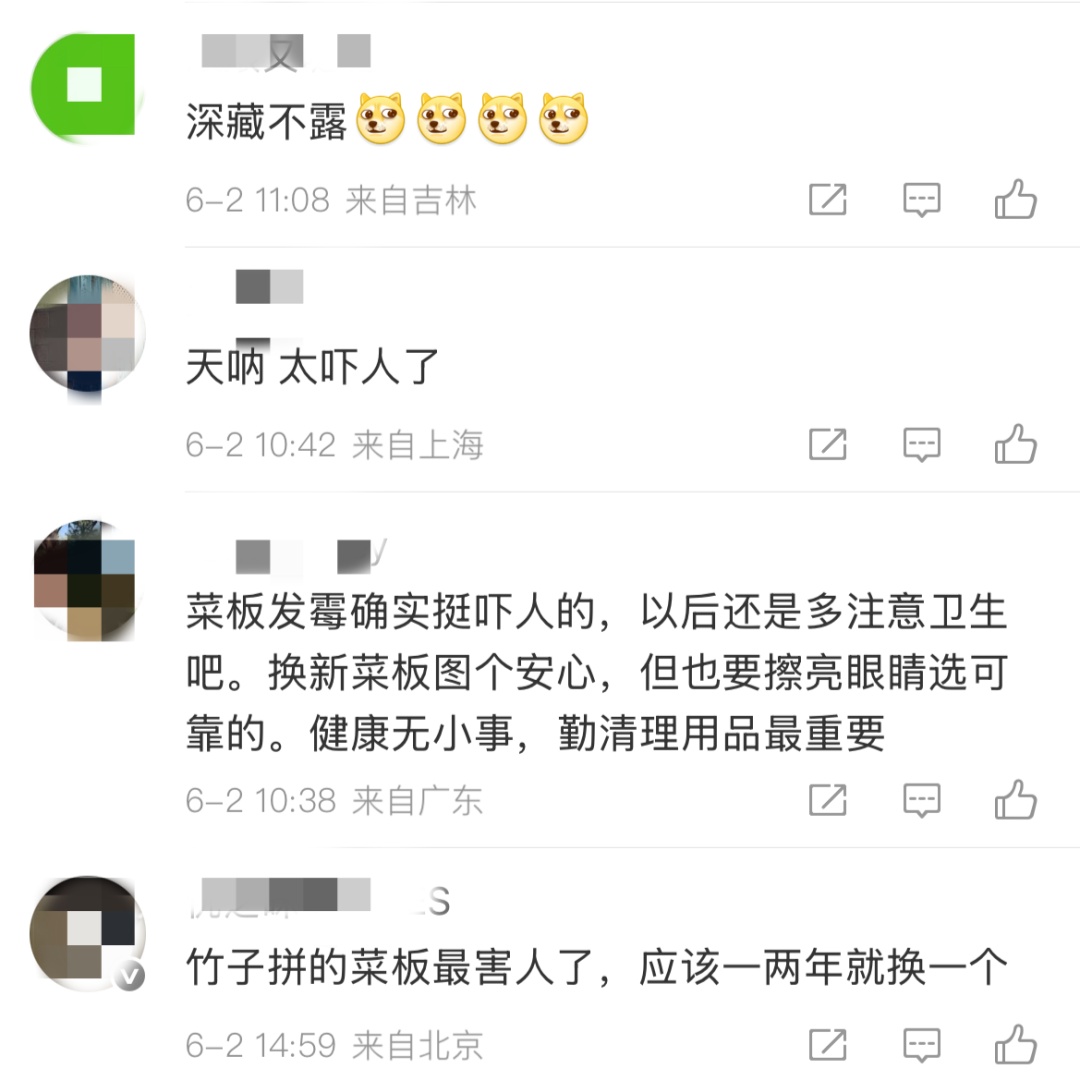
Task: Like the "深藏不露" comment
Action: click(1015, 198)
